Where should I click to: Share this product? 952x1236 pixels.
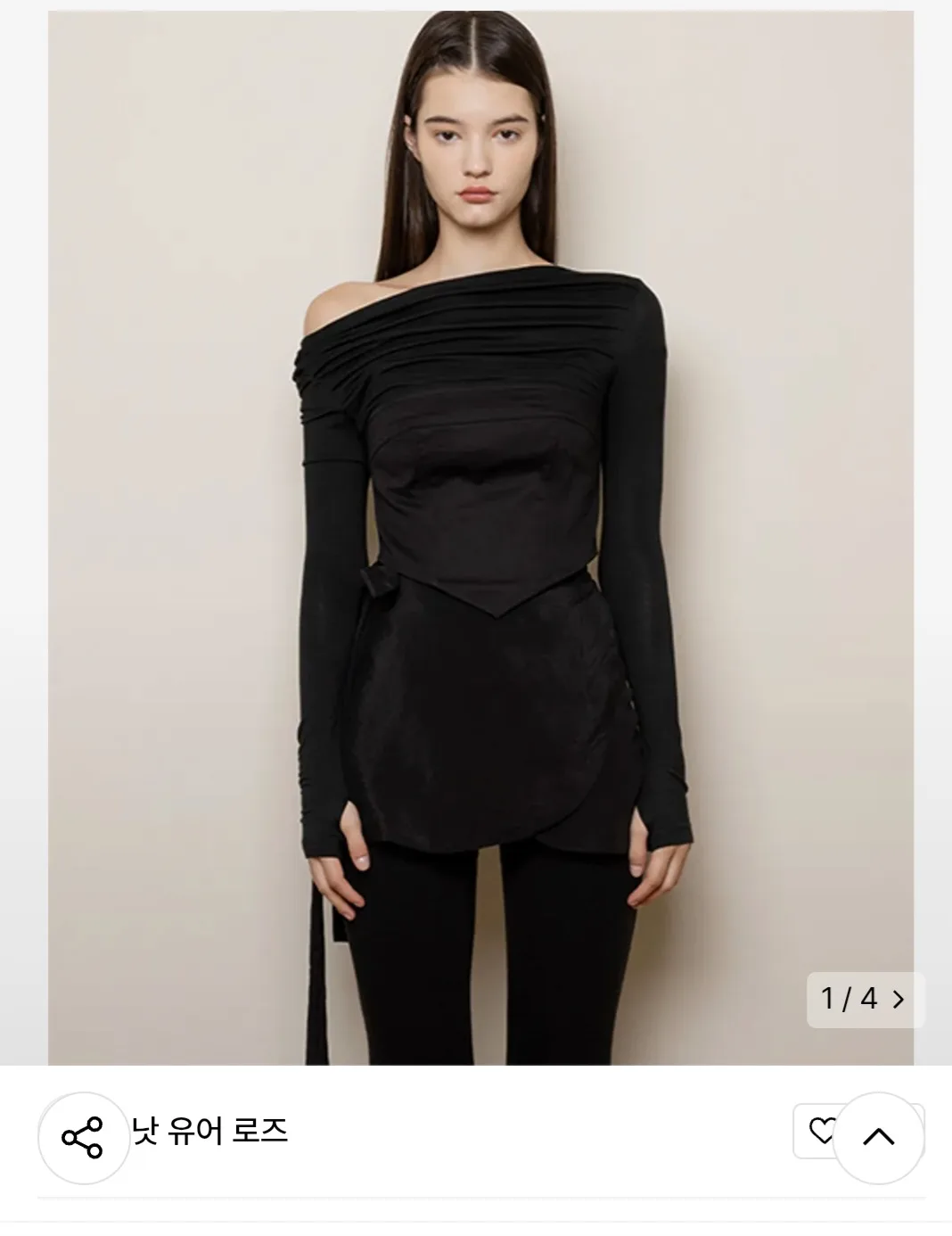83,1137
